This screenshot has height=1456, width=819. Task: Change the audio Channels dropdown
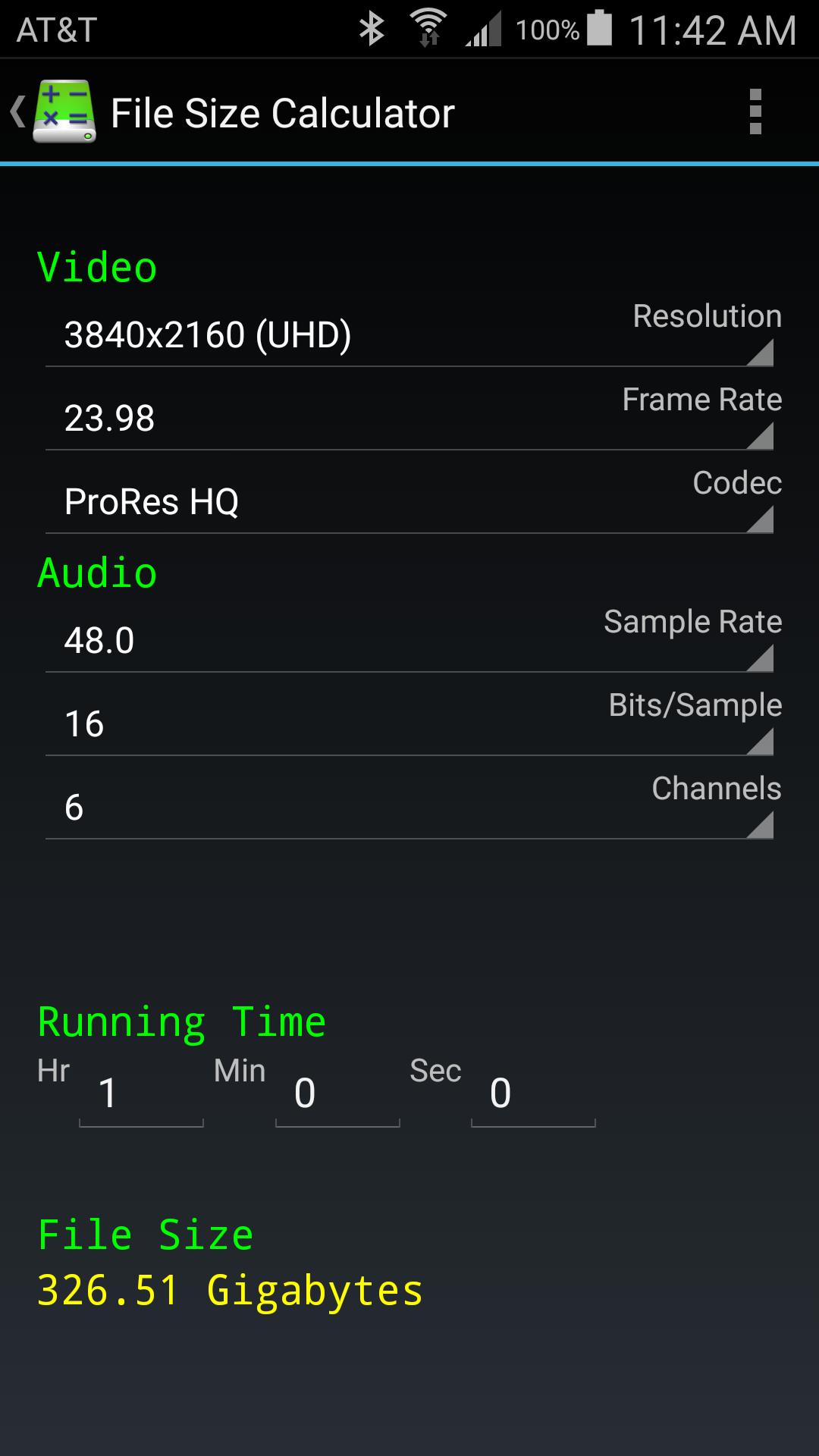coord(409,808)
